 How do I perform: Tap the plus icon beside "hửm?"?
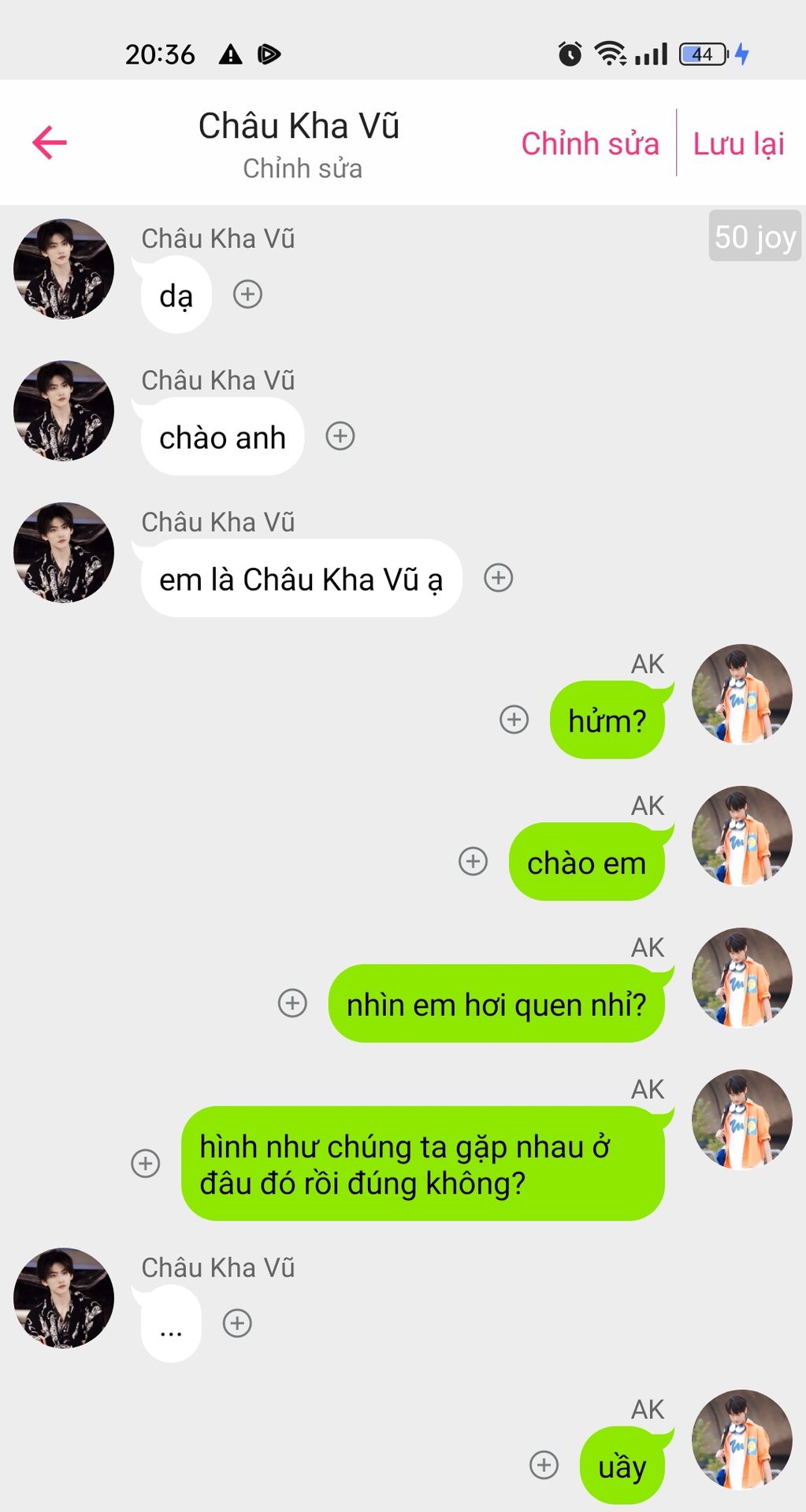tap(514, 720)
